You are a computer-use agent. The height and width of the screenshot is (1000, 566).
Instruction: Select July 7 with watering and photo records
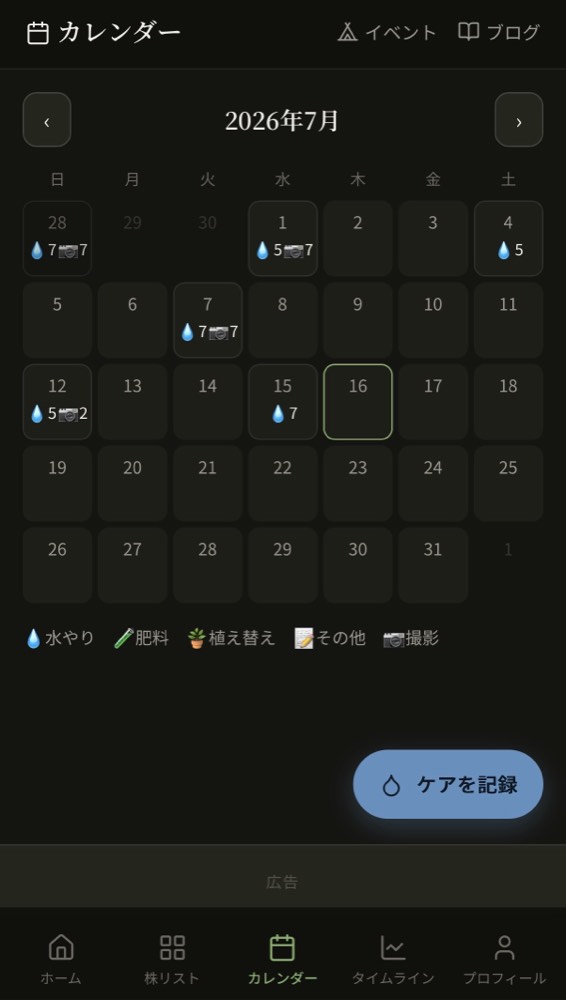(x=207, y=320)
